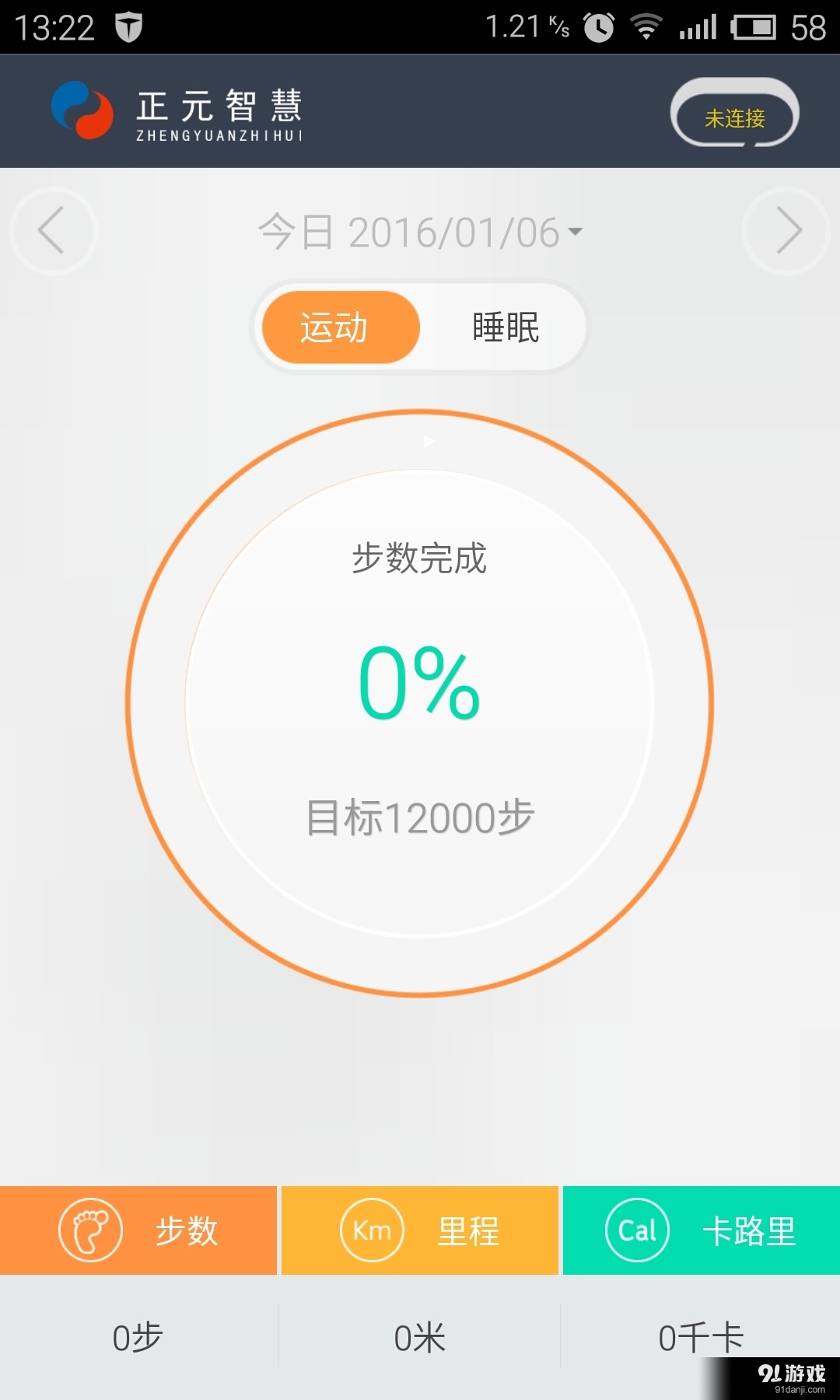
Task: Tap the Wi-Fi icon in the status bar
Action: tap(647, 25)
